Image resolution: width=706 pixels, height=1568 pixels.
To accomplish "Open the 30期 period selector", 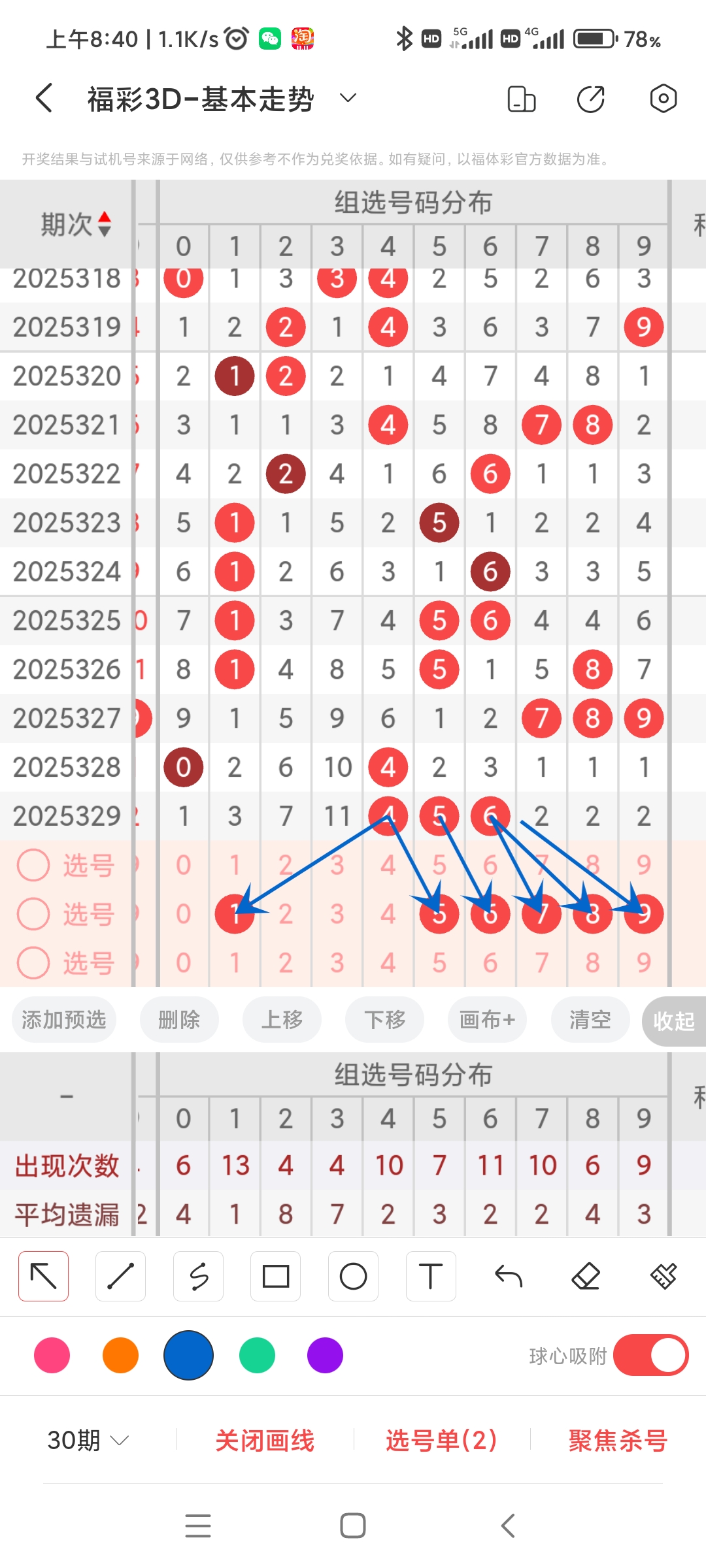I will pyautogui.click(x=87, y=1439).
